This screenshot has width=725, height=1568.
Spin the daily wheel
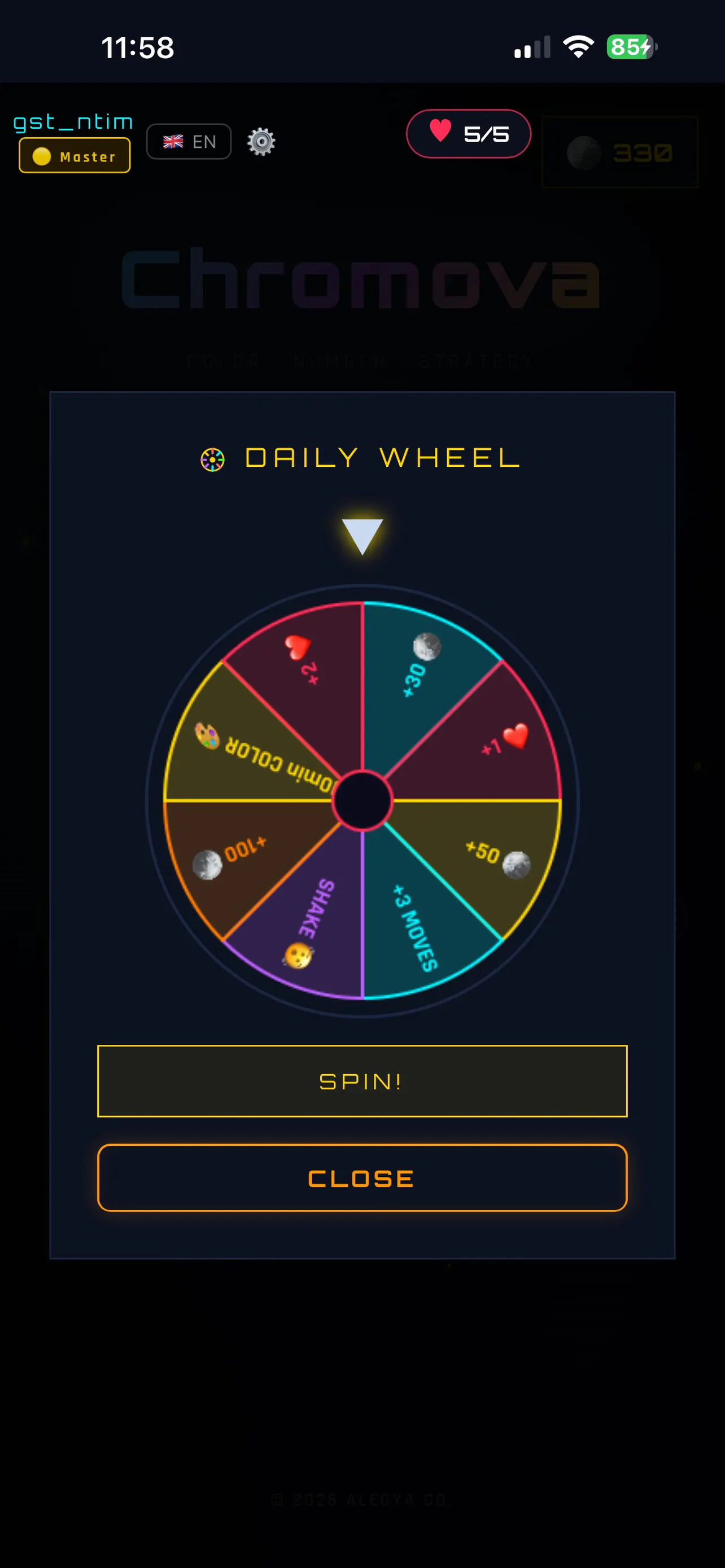(362, 1081)
